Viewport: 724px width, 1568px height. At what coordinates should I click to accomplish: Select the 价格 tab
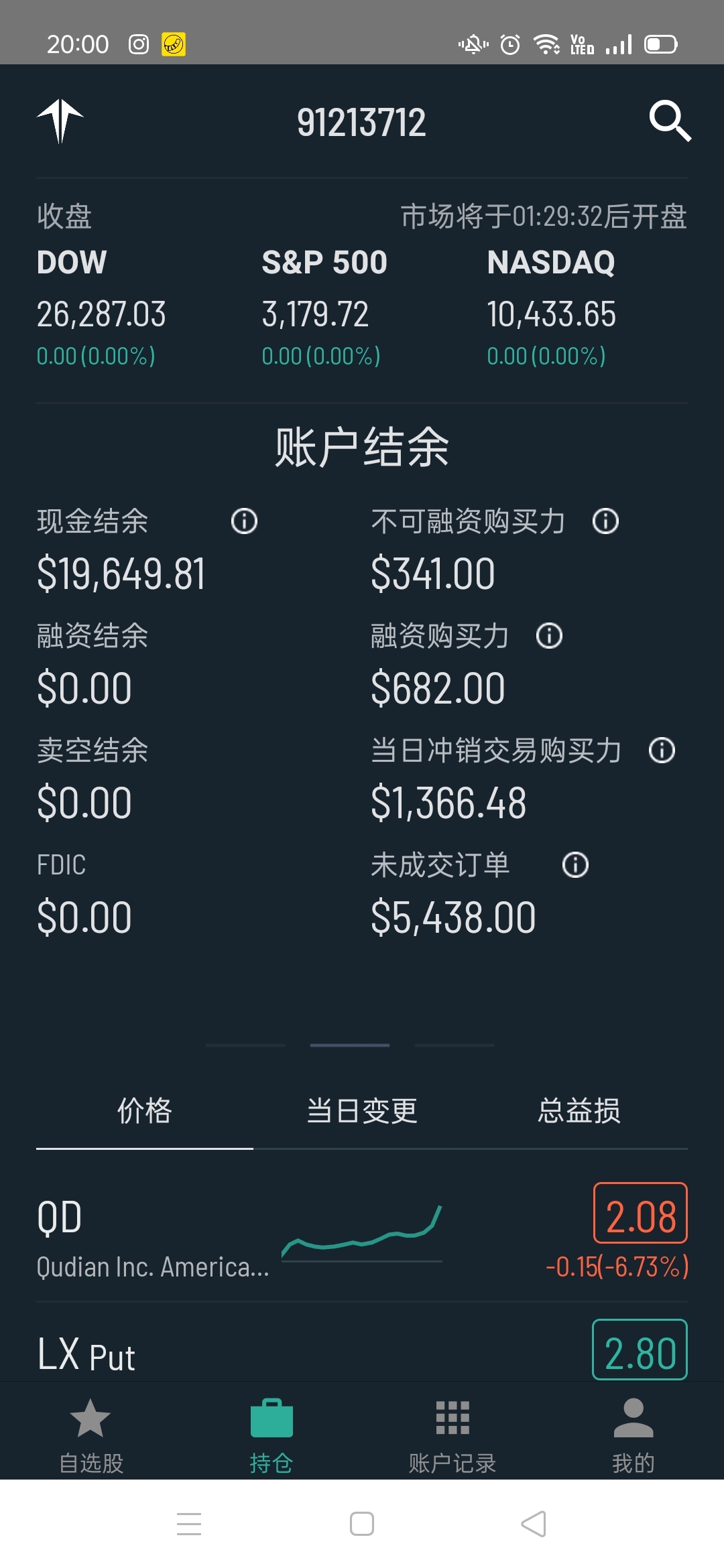145,1110
